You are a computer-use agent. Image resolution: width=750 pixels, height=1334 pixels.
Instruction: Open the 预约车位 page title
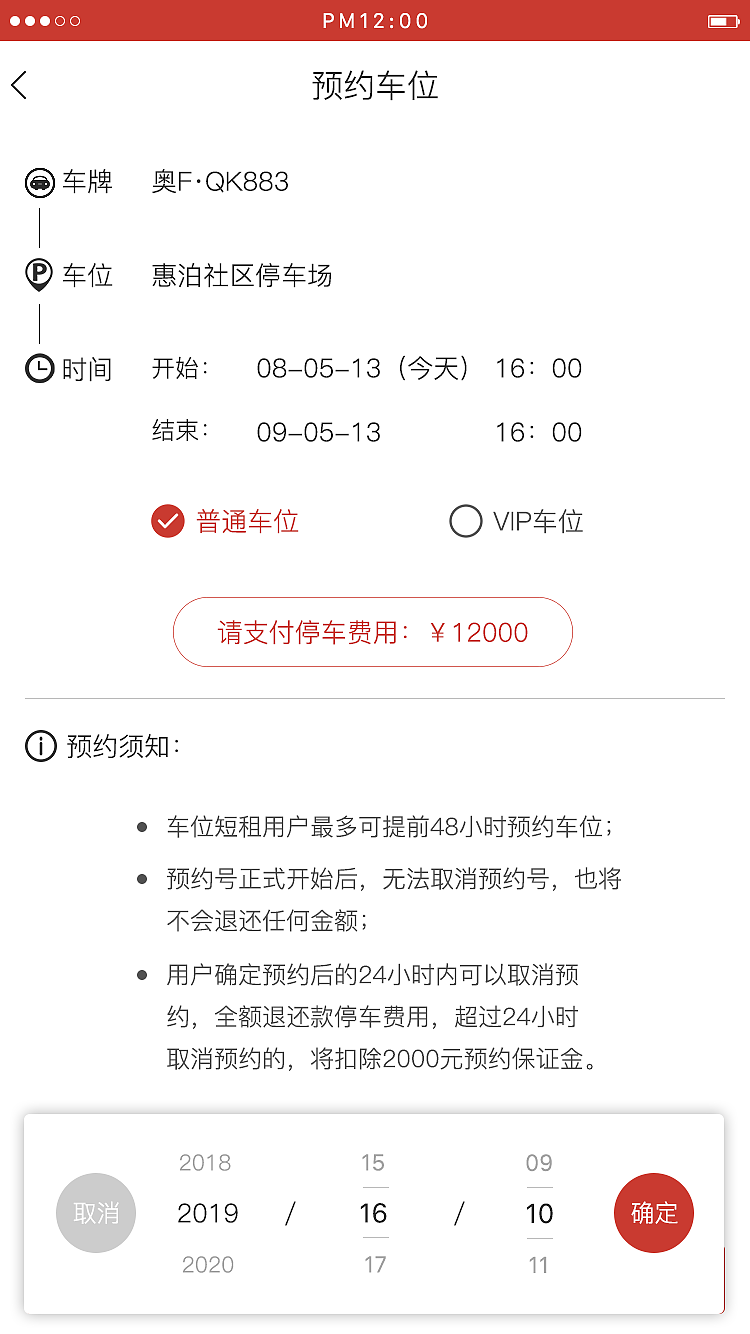click(375, 86)
